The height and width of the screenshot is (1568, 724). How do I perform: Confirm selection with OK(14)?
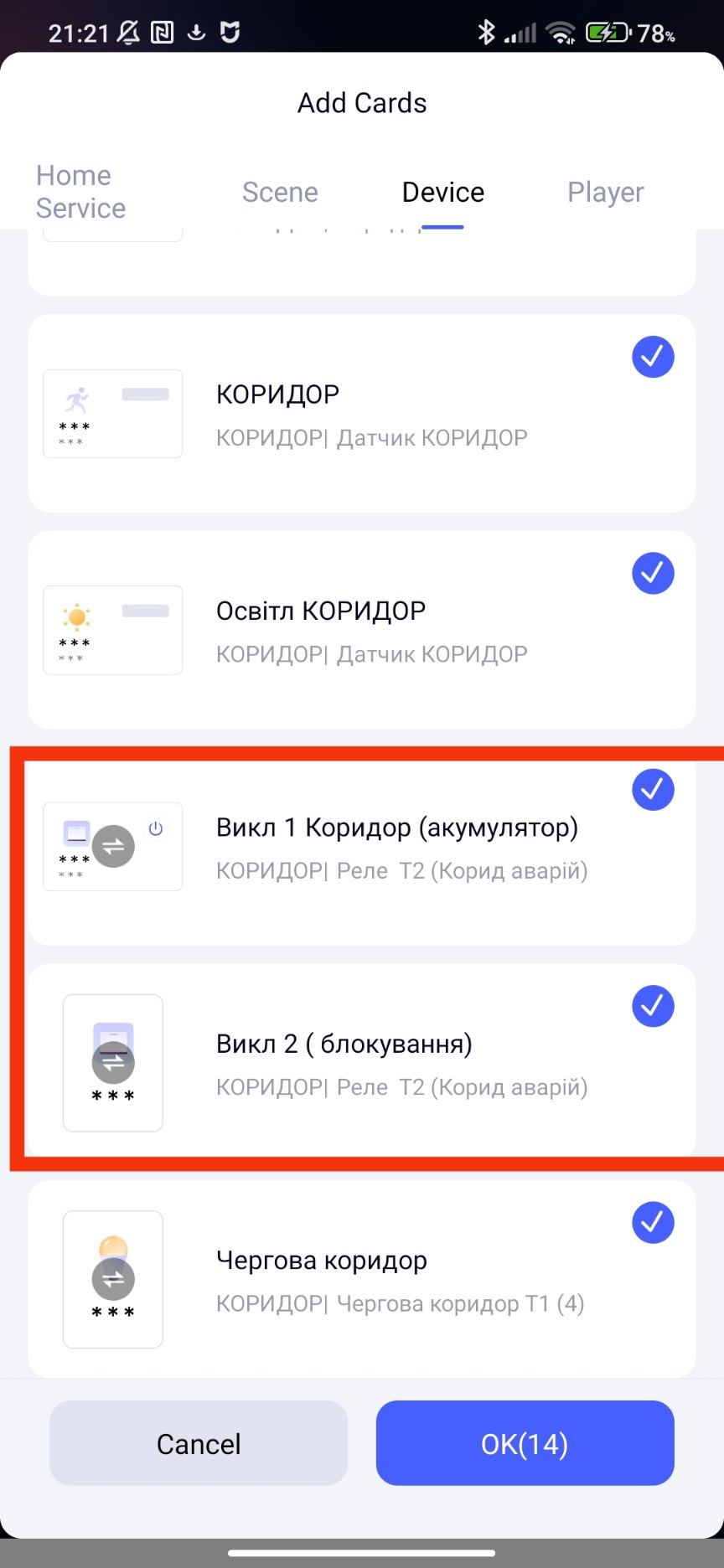click(525, 1443)
